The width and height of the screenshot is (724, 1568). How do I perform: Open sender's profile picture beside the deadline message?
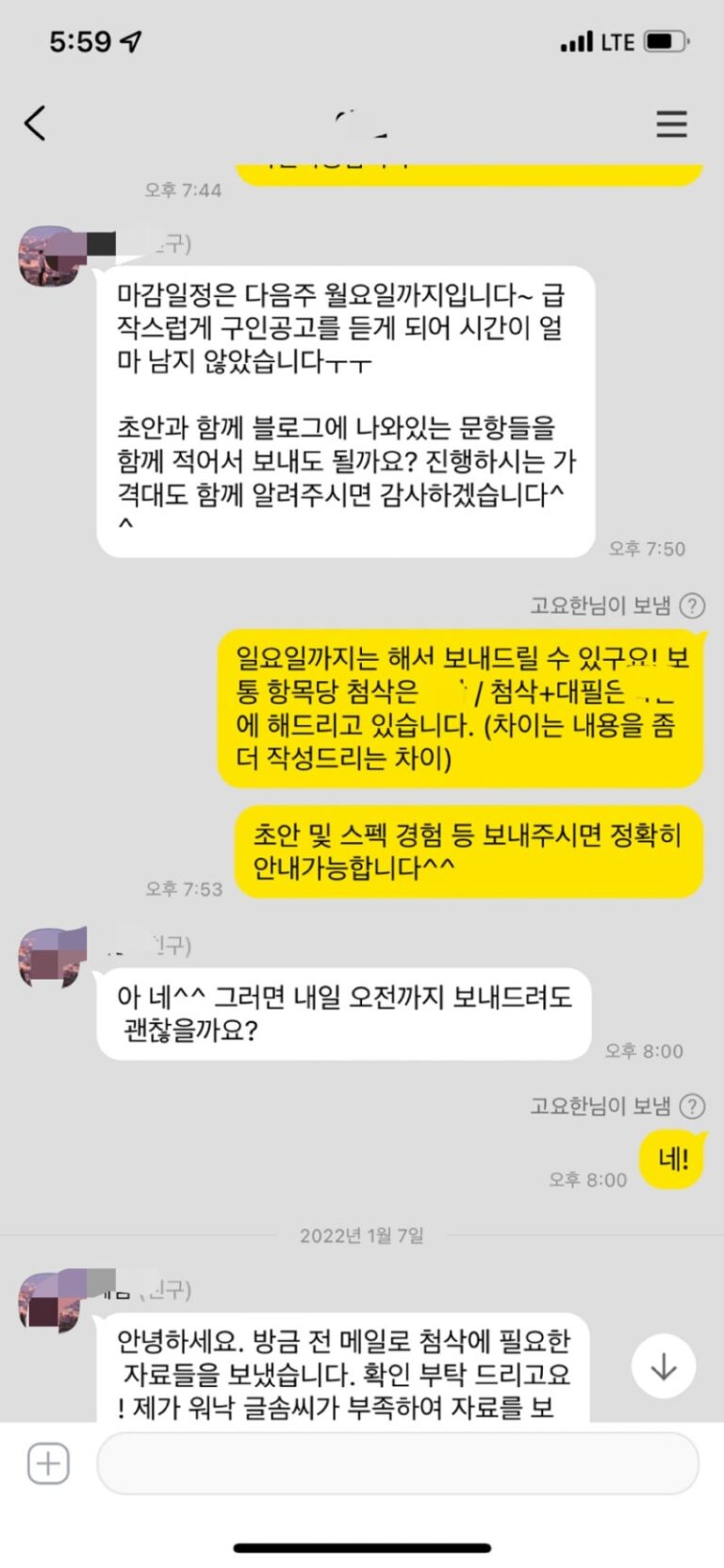click(x=48, y=256)
